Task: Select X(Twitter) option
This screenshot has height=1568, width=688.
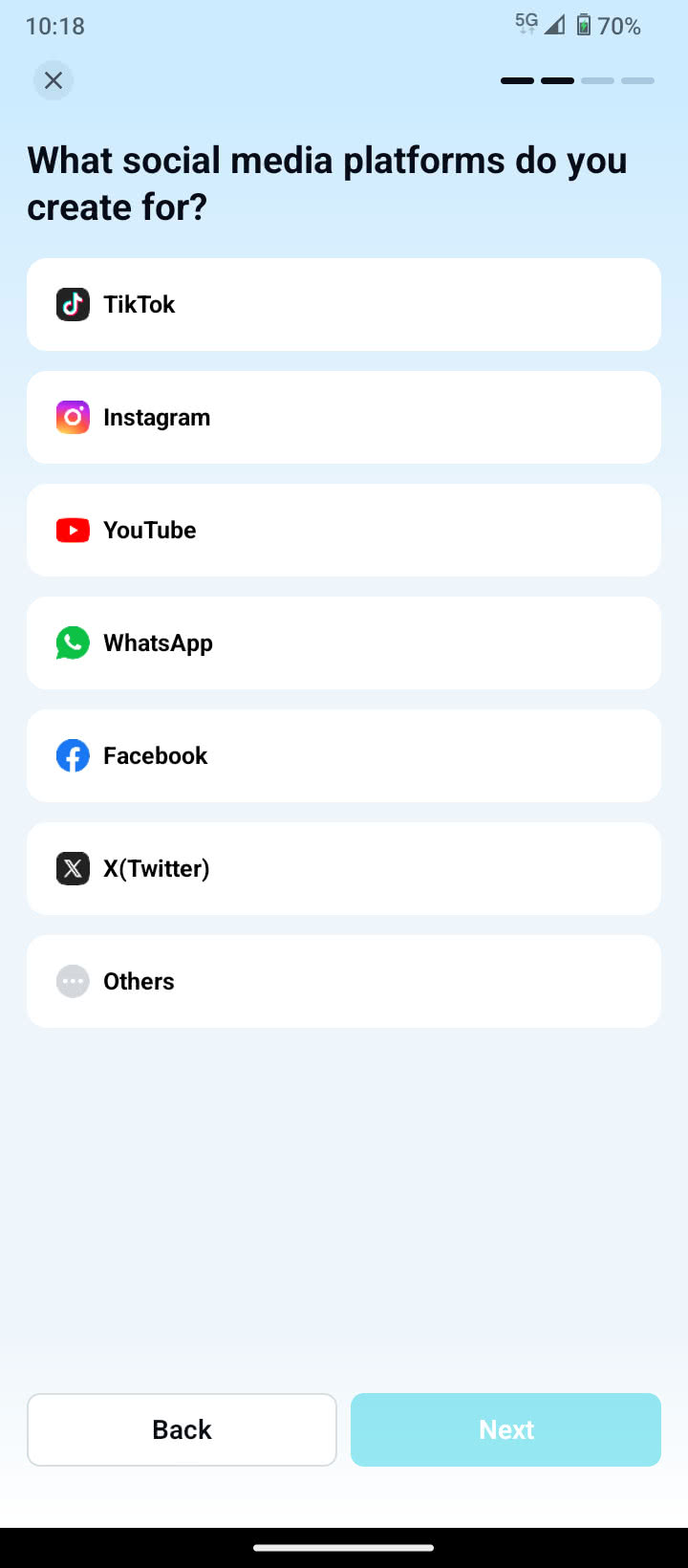Action: (344, 868)
